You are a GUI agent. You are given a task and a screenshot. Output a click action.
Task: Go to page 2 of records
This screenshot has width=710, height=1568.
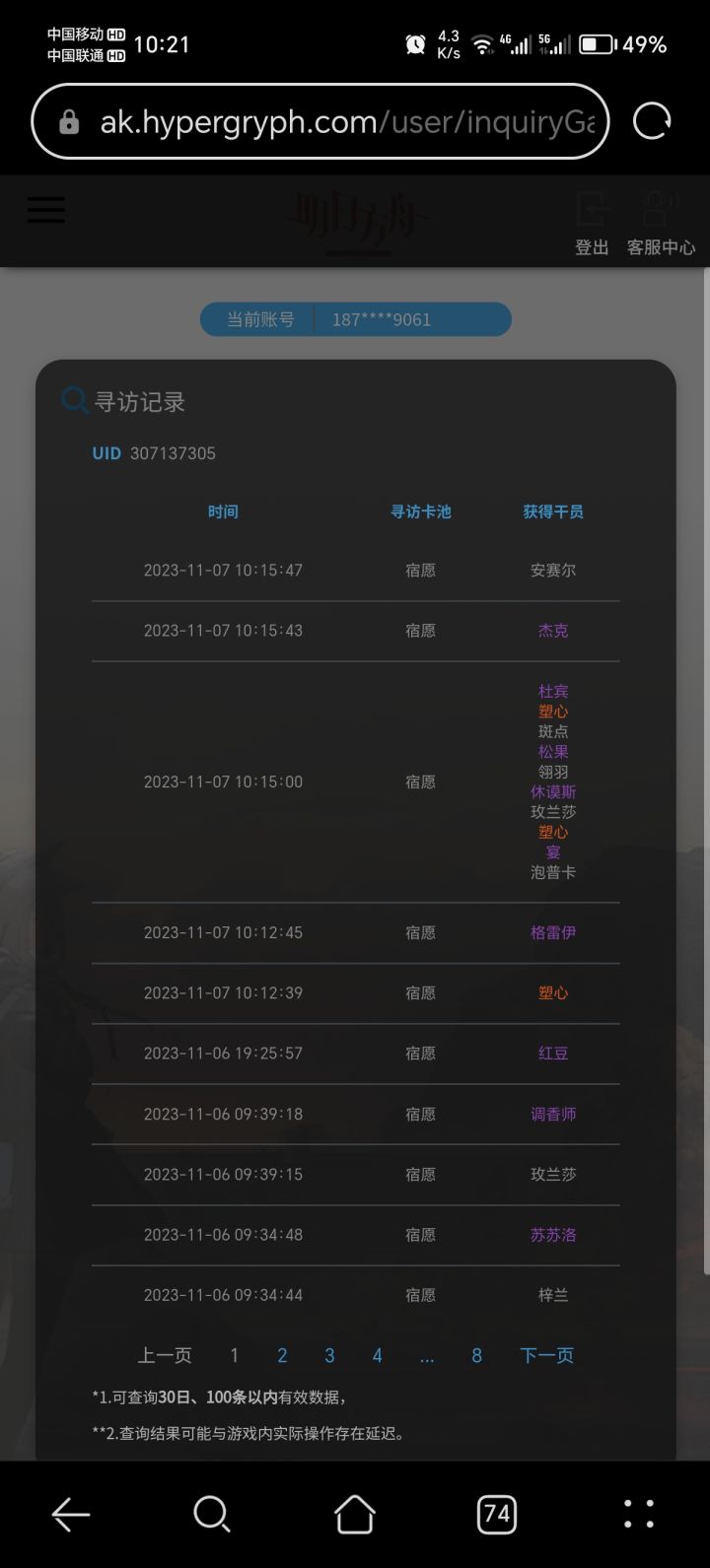[x=282, y=1356]
